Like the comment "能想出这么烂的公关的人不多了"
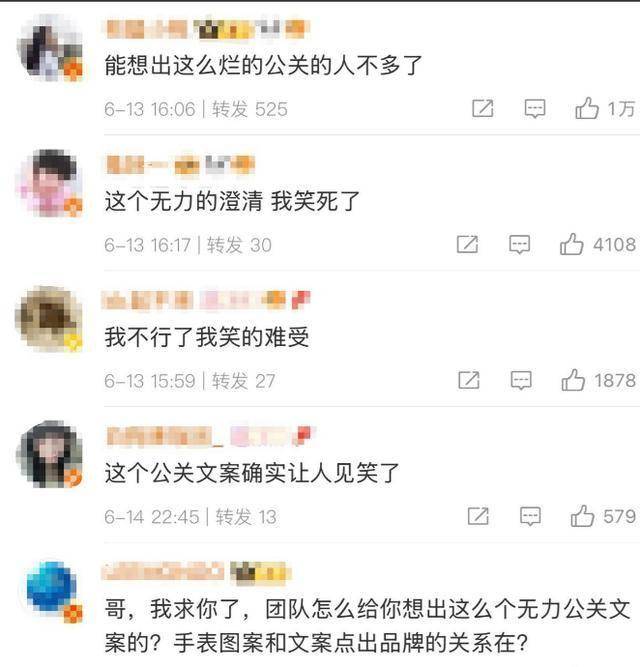640x667 pixels. [x=587, y=109]
